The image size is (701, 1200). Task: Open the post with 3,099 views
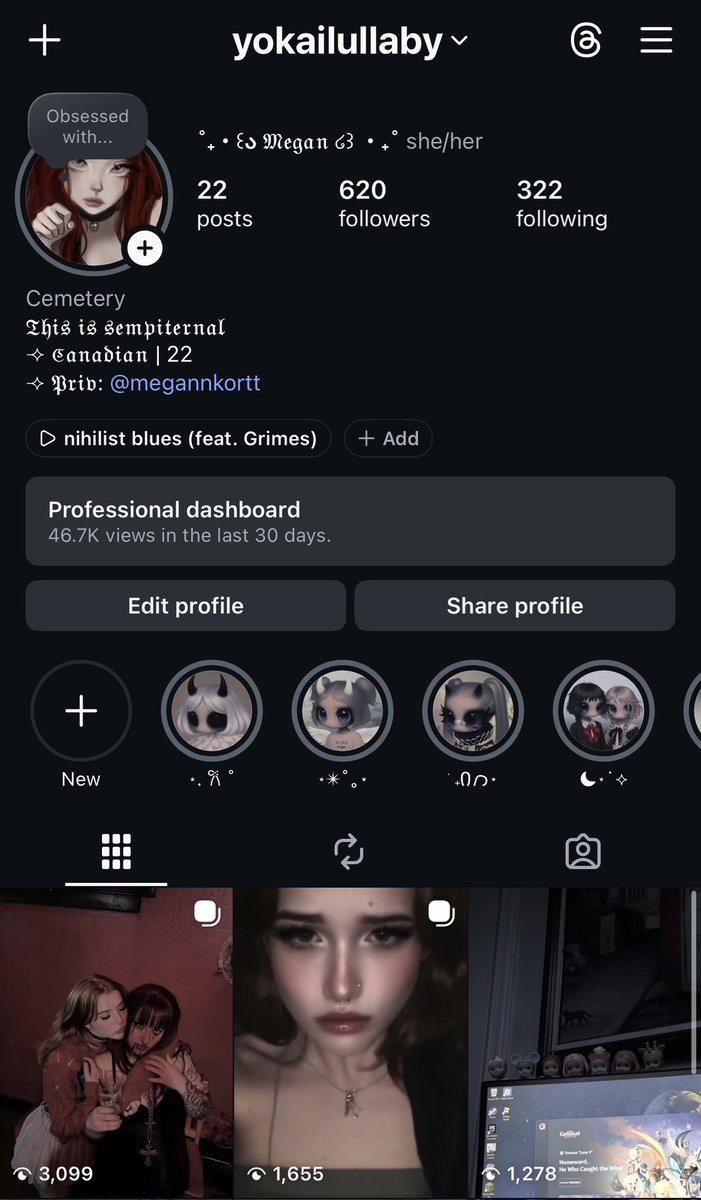pos(116,1043)
